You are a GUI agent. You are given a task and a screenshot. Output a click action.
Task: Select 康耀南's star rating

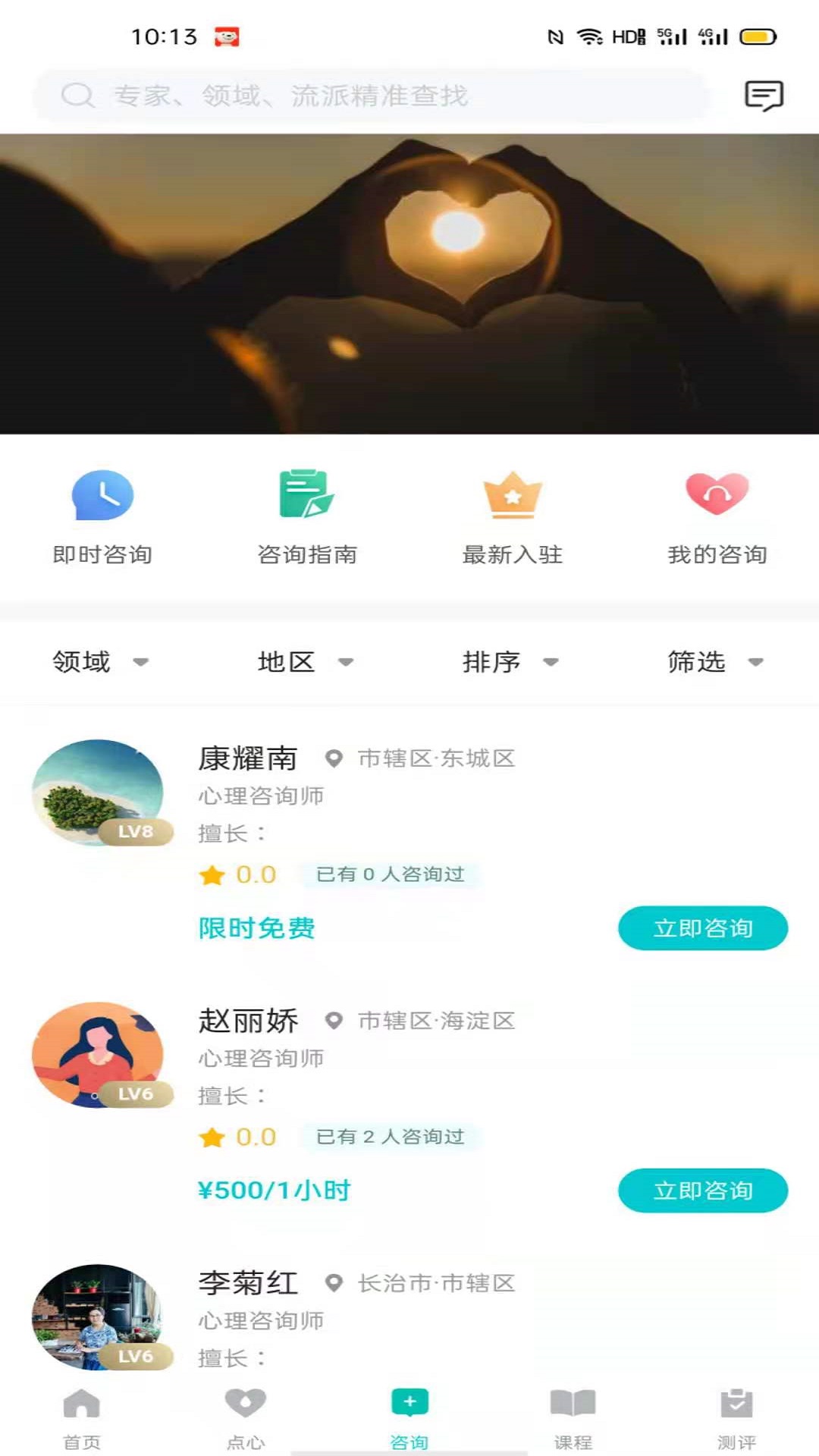pos(215,874)
